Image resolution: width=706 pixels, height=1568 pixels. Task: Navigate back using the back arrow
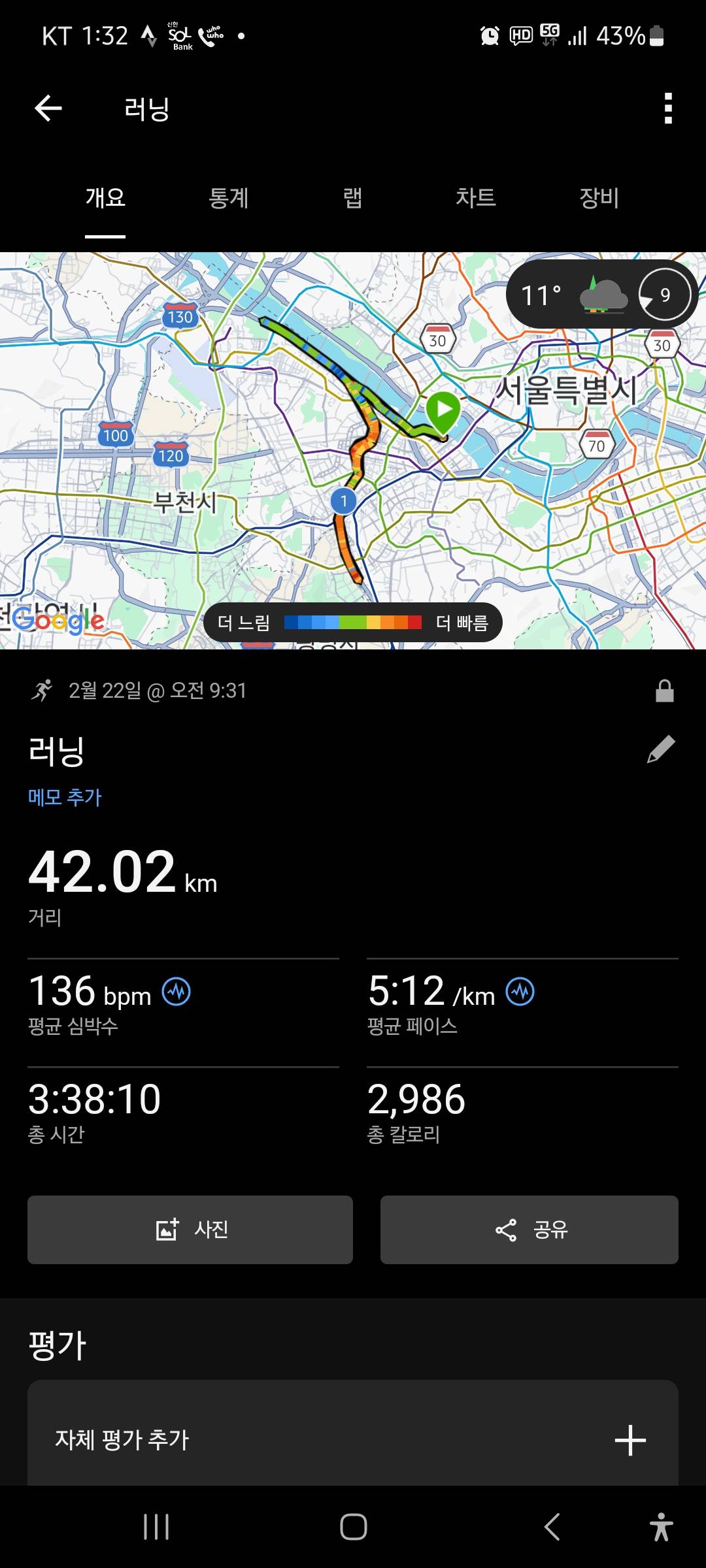click(x=47, y=108)
